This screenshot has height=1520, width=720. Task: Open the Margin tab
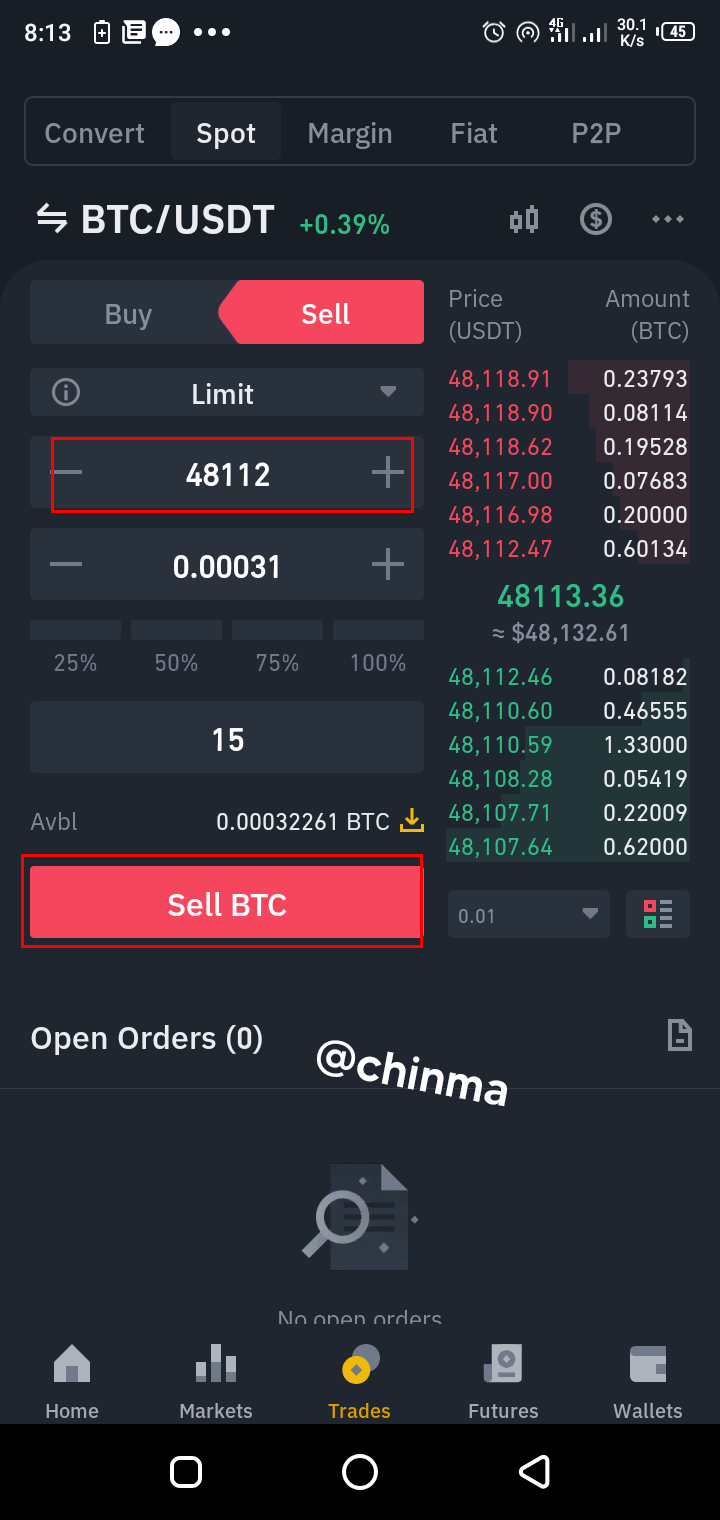tap(350, 133)
